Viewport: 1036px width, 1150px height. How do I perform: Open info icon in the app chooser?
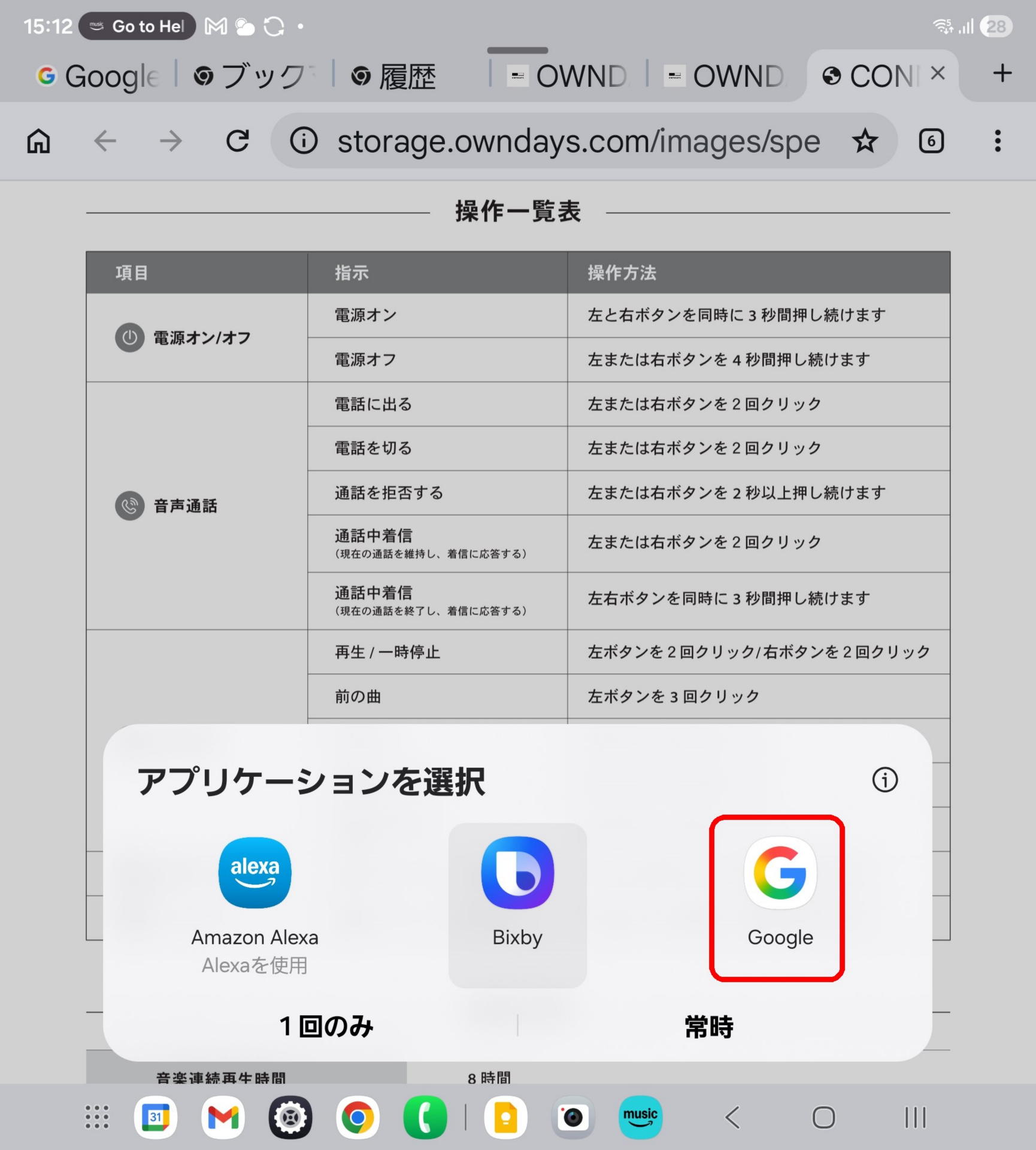pos(884,780)
